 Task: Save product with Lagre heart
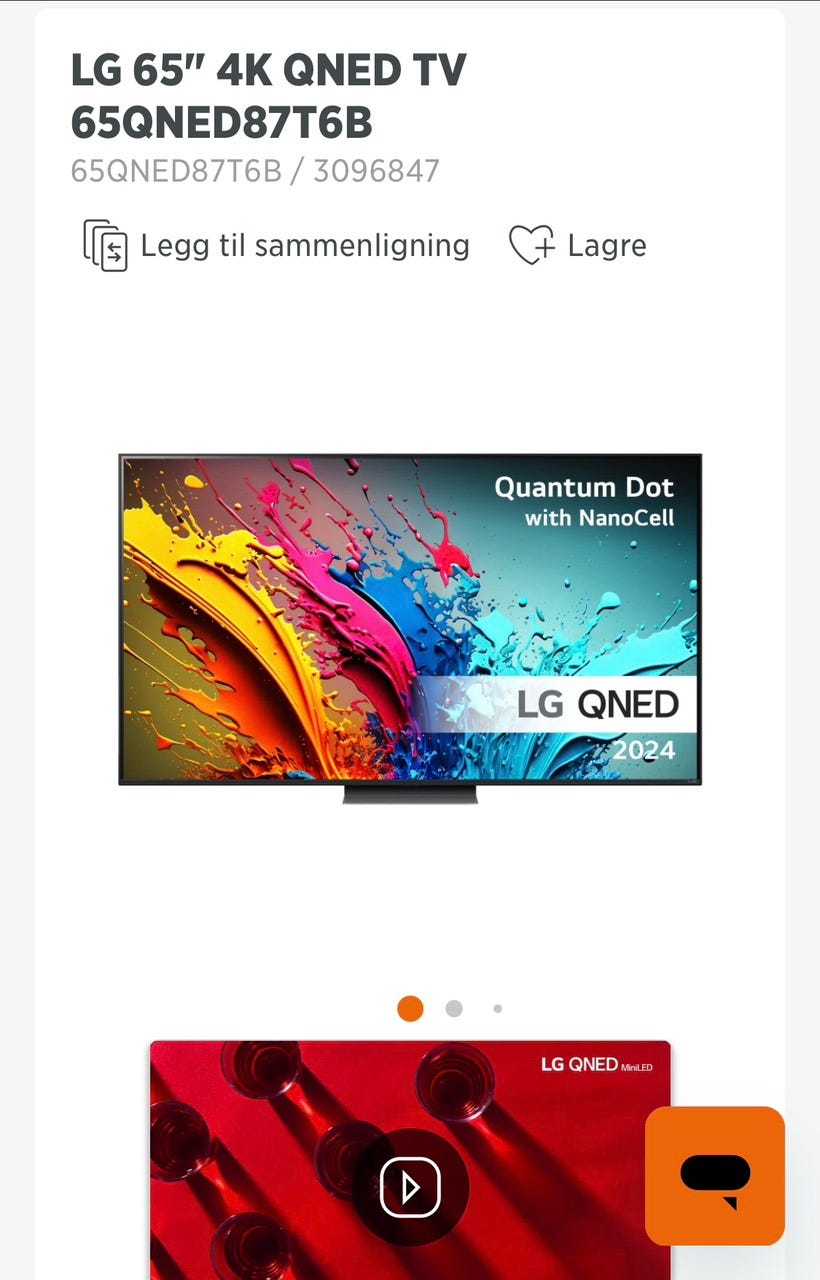pyautogui.click(x=578, y=246)
